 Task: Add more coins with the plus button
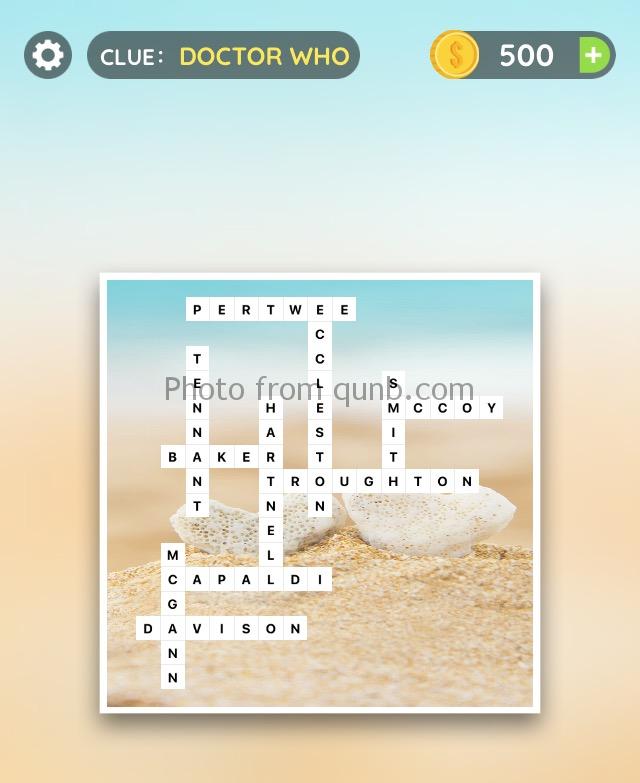(594, 55)
